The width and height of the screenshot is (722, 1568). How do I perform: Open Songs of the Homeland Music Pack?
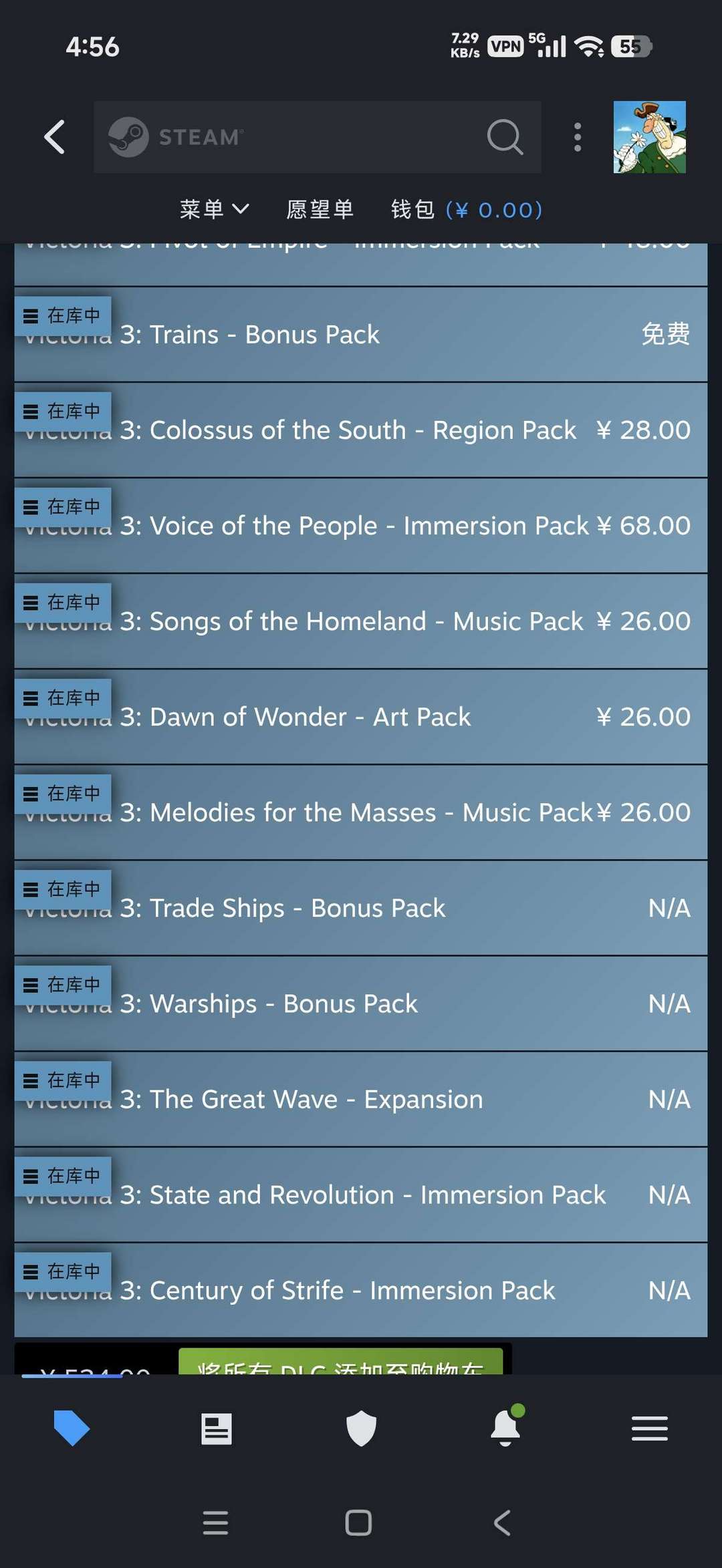click(361, 621)
